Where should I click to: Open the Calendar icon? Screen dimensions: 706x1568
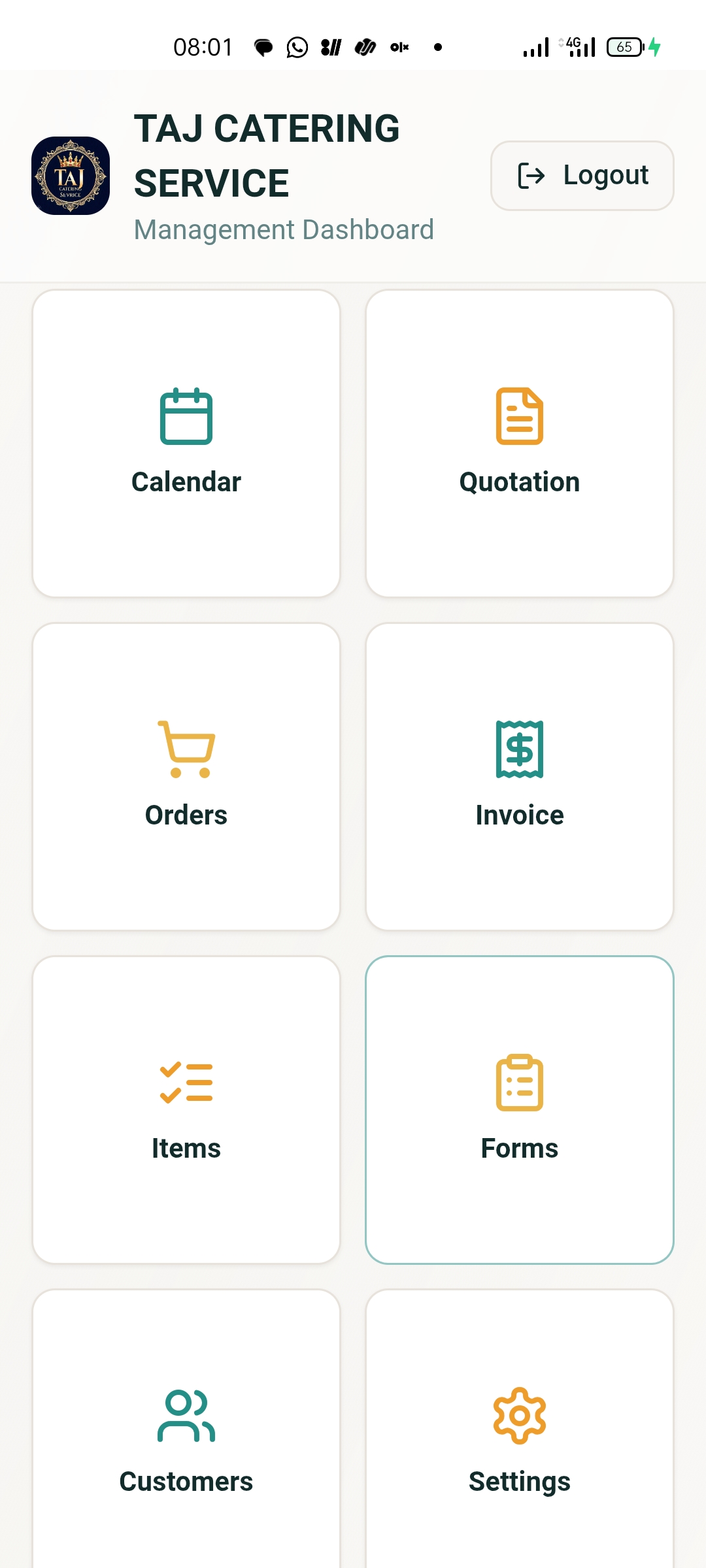[186, 417]
